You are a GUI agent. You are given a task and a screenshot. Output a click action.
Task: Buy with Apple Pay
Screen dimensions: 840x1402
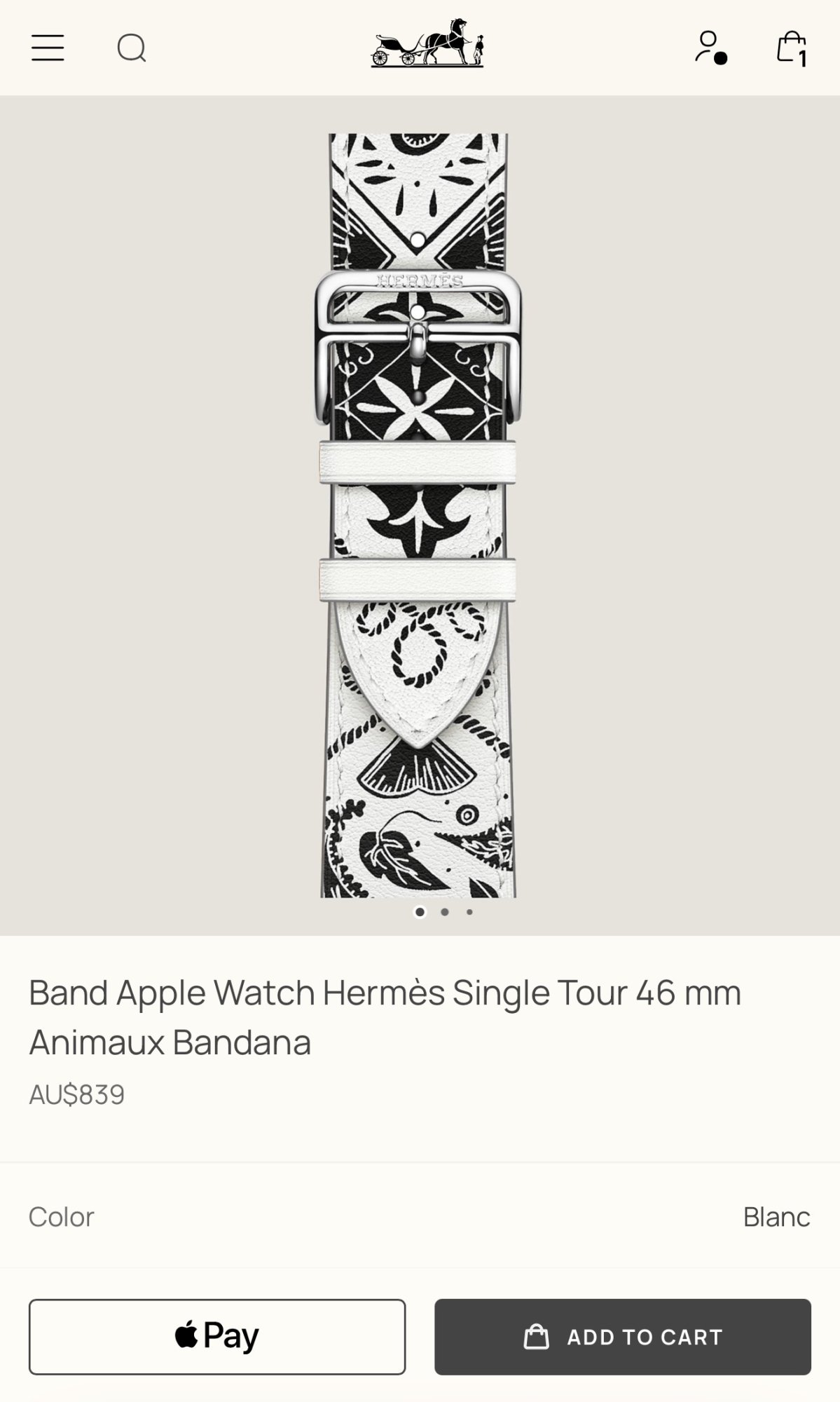pyautogui.click(x=217, y=1336)
